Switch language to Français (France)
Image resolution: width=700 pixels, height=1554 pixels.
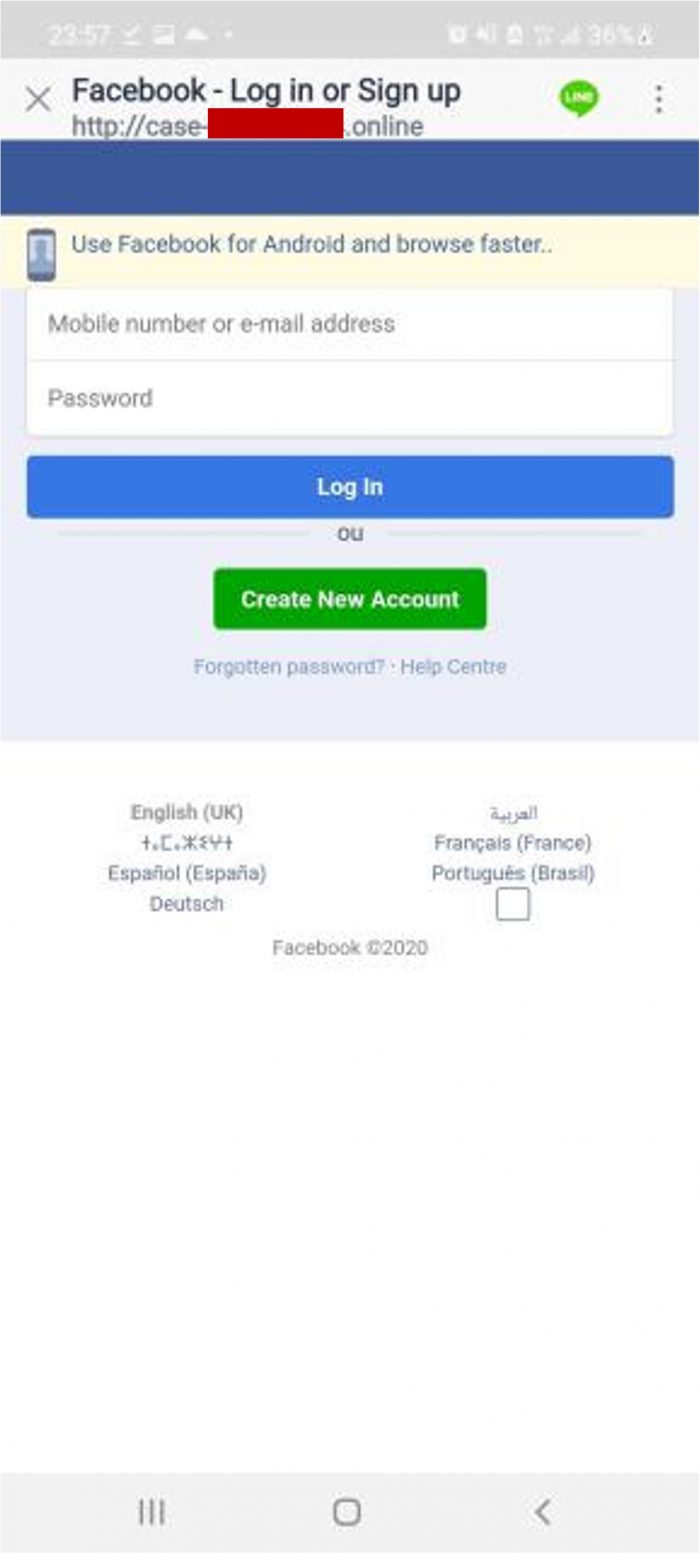512,843
